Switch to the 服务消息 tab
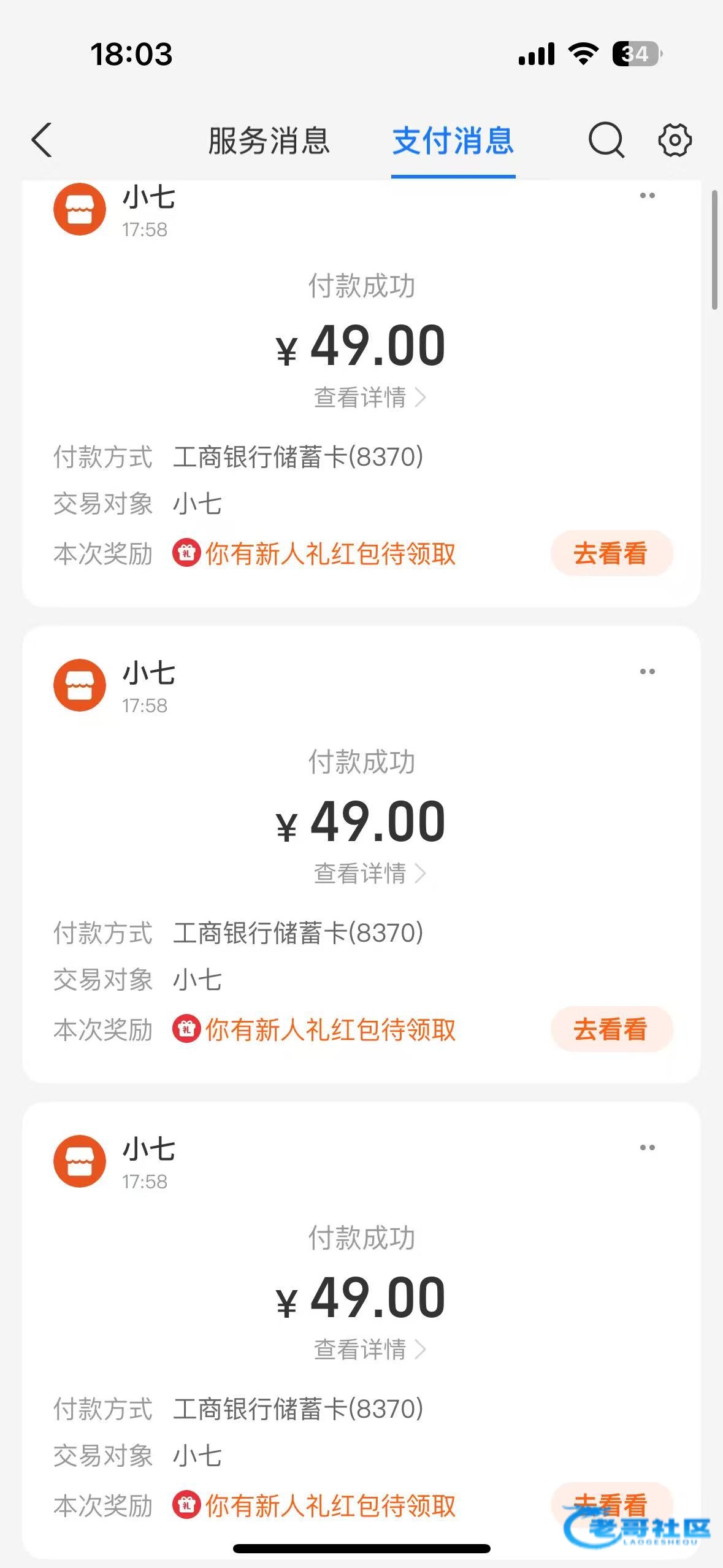 (x=269, y=141)
